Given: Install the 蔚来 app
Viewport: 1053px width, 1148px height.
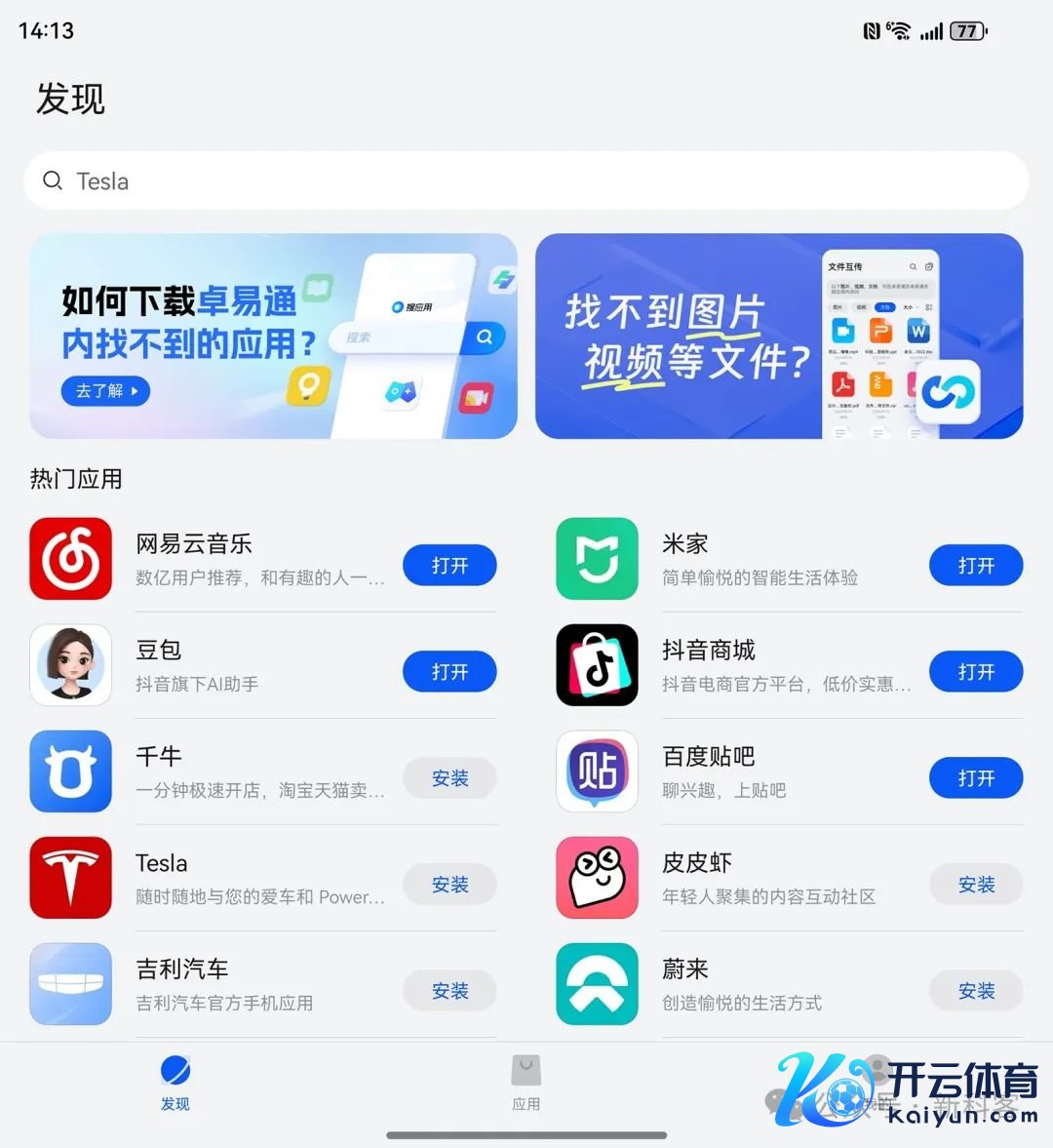Looking at the screenshot, I should [975, 991].
